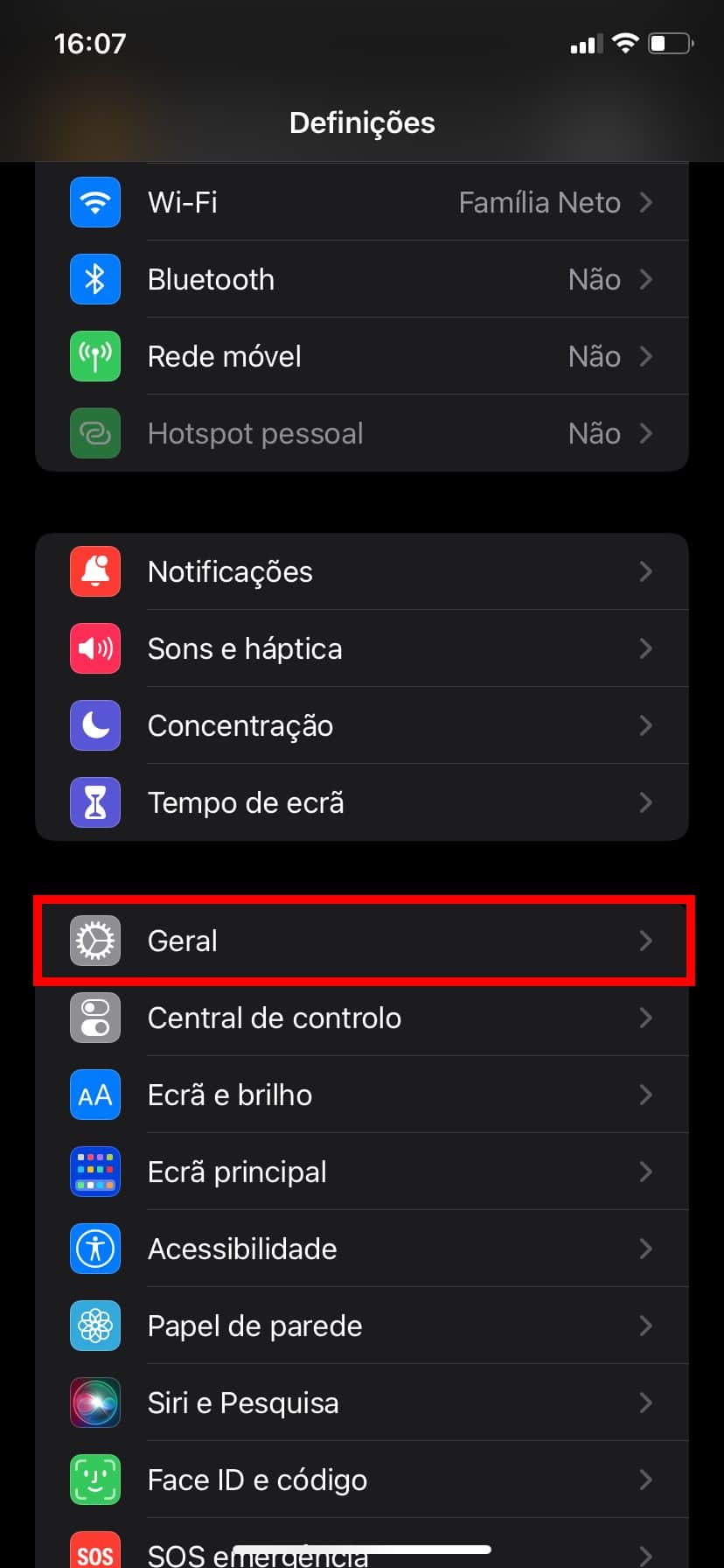Viewport: 724px width, 1568px height.
Task: Go to Siri e Pesquisa
Action: [x=362, y=1403]
